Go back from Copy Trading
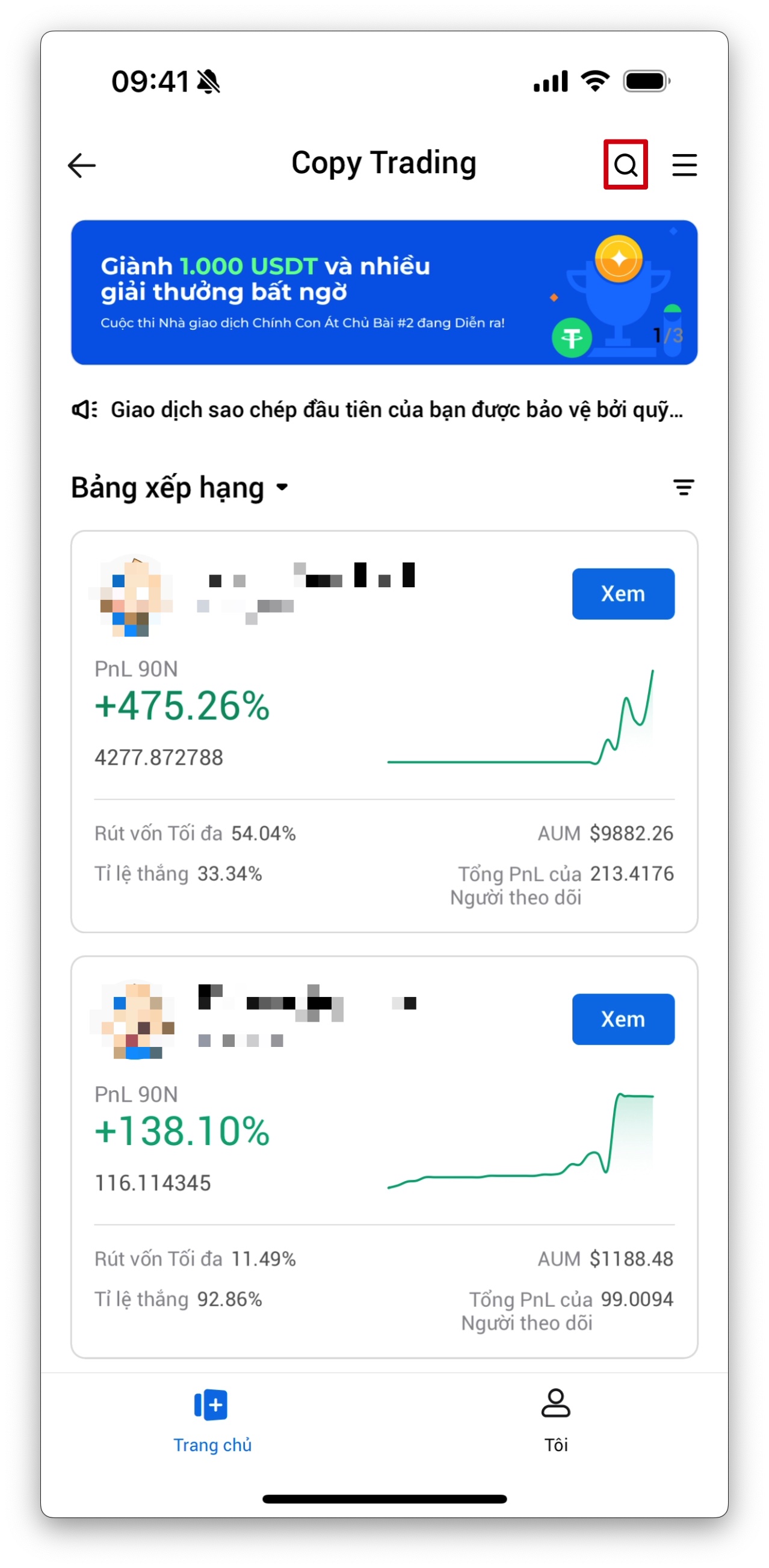 82,165
